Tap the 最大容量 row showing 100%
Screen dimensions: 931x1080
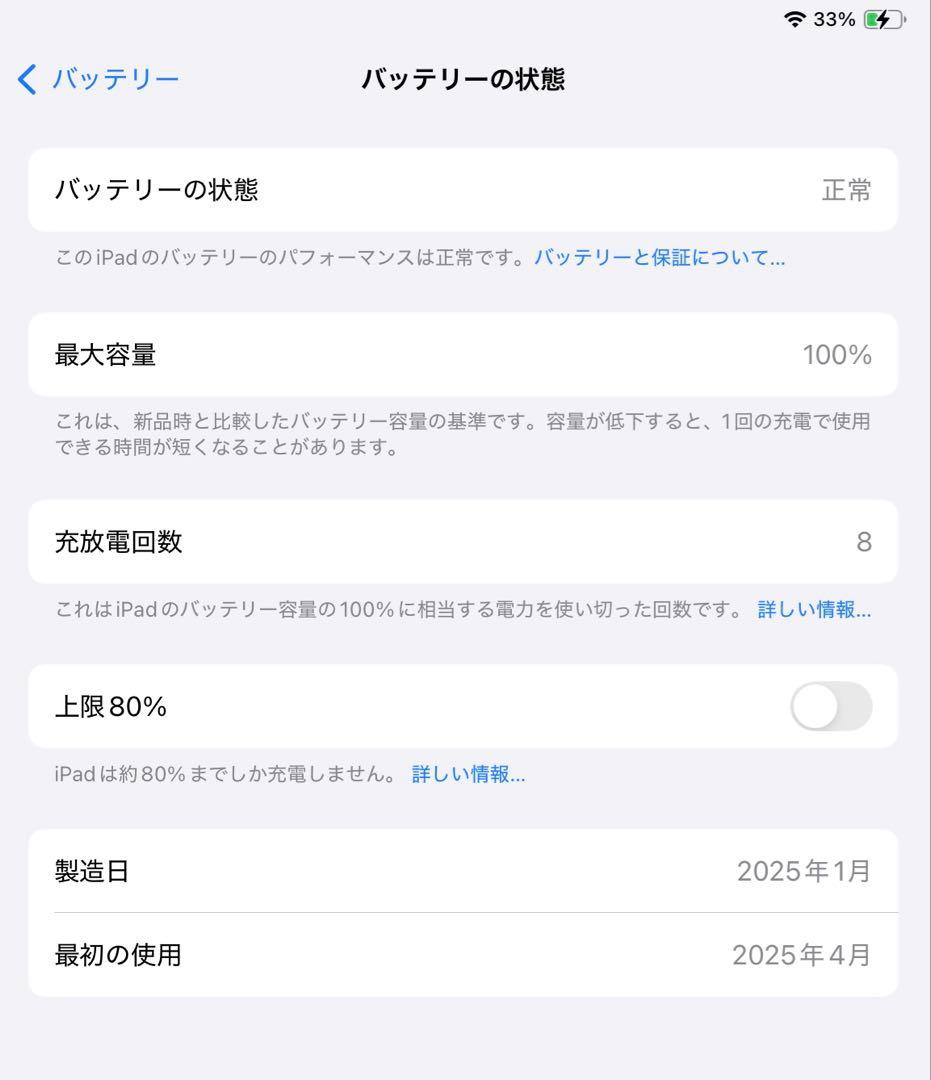coord(465,354)
